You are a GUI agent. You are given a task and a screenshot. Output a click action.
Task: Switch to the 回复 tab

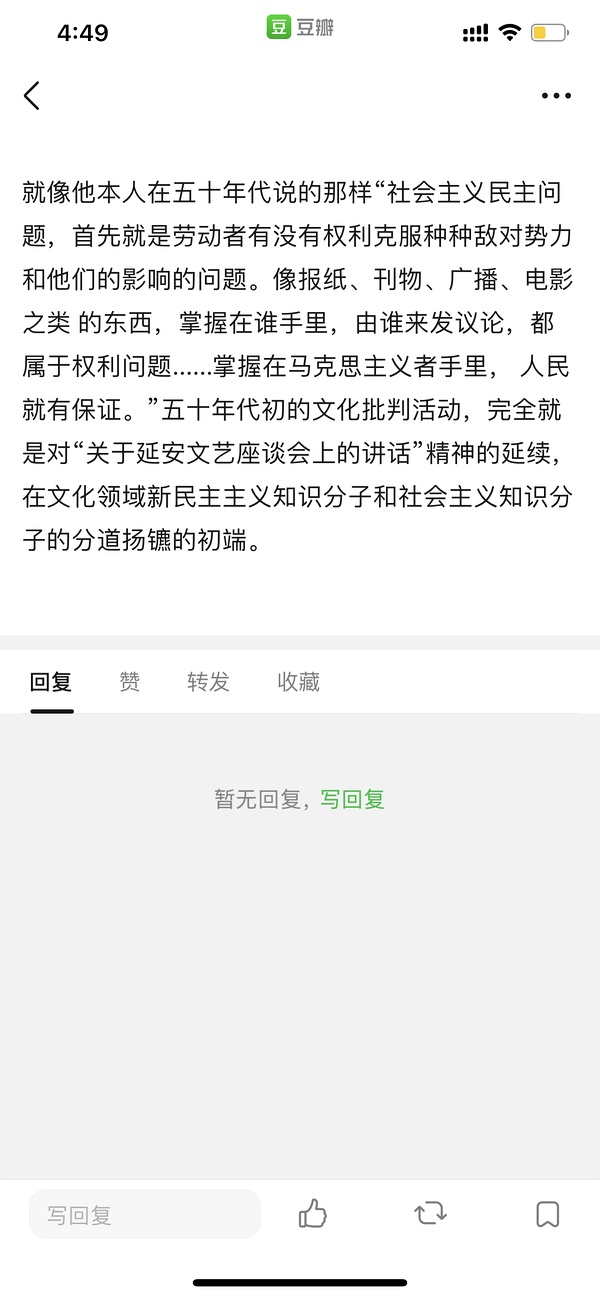click(x=51, y=683)
